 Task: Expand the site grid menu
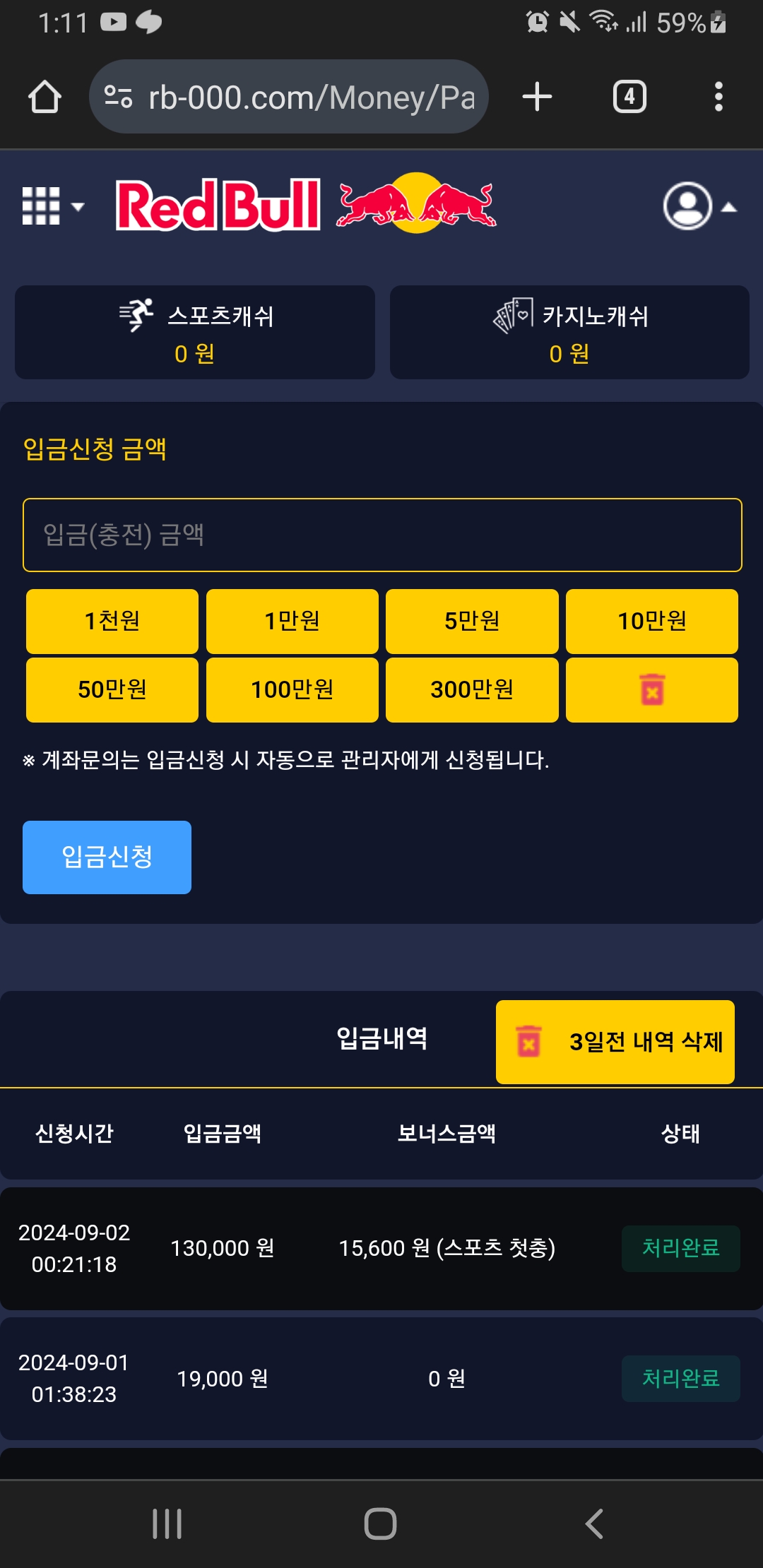[53, 206]
